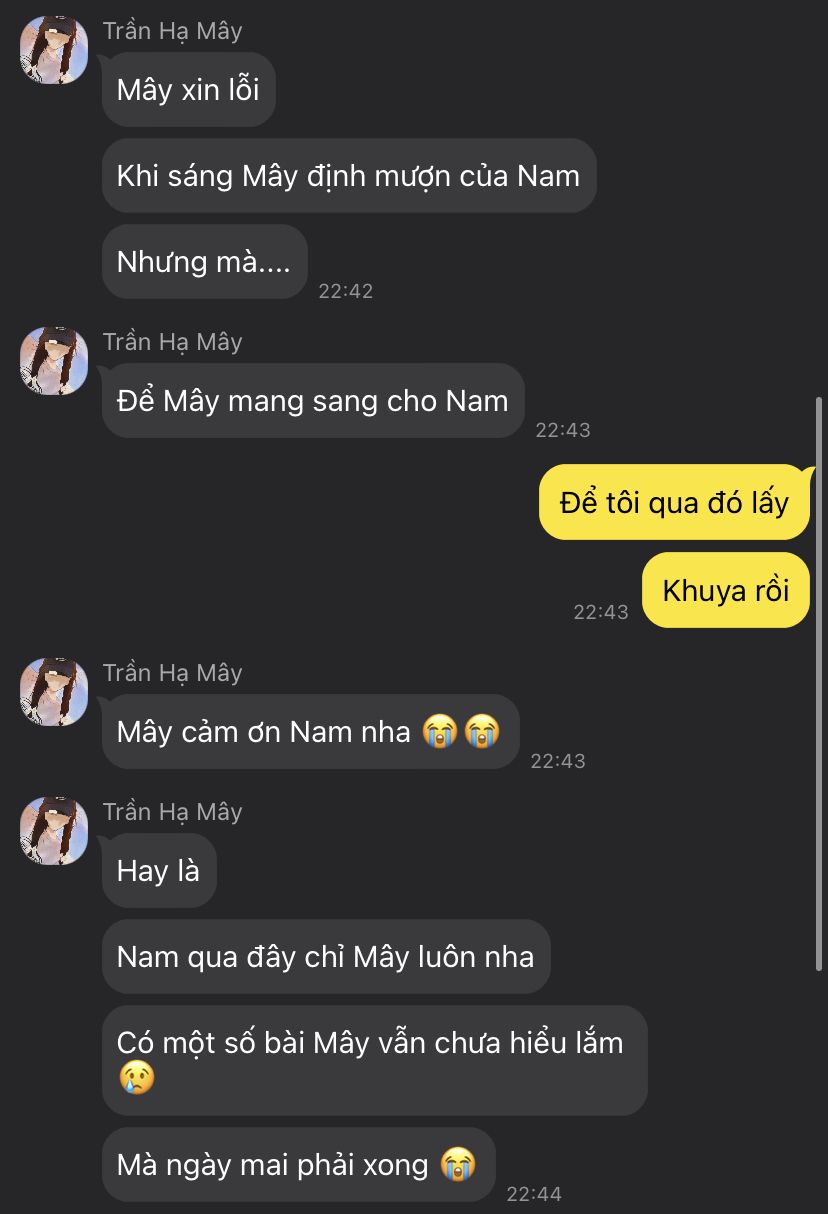Open Trần Hạ Mây's avatar beside "Mây xin lỗi"
828x1214 pixels.
(x=54, y=50)
